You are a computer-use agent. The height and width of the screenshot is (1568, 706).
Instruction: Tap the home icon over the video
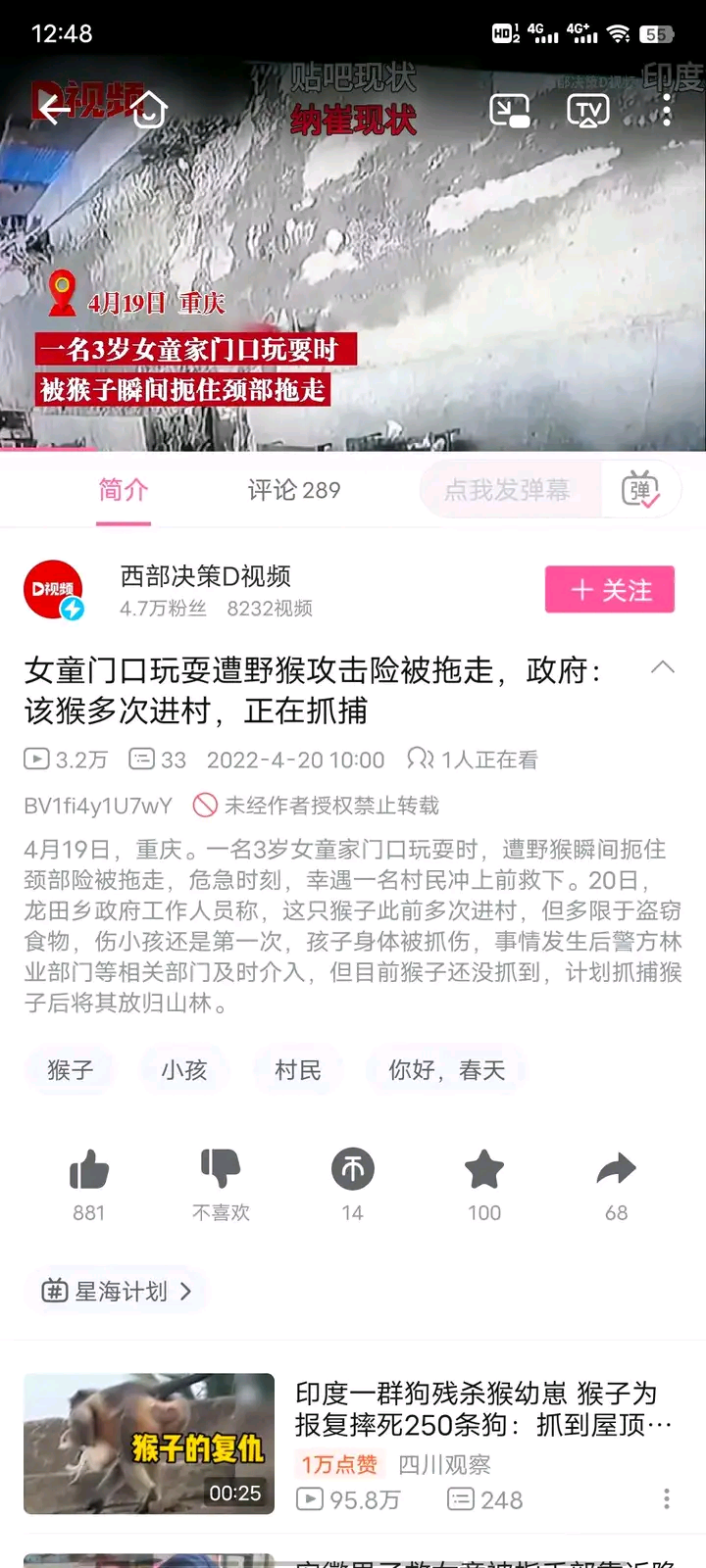tap(148, 110)
